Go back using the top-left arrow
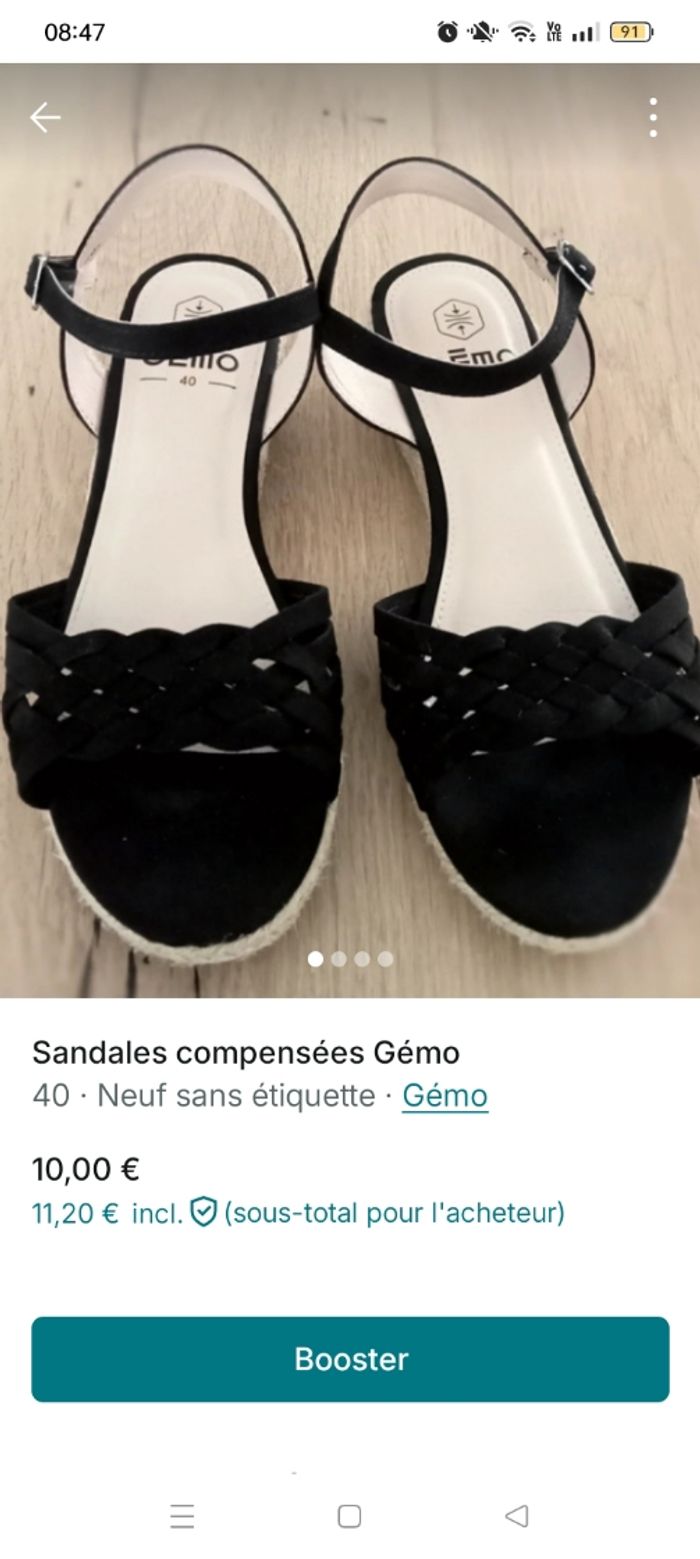Viewport: 700px width, 1559px height. 45,118
